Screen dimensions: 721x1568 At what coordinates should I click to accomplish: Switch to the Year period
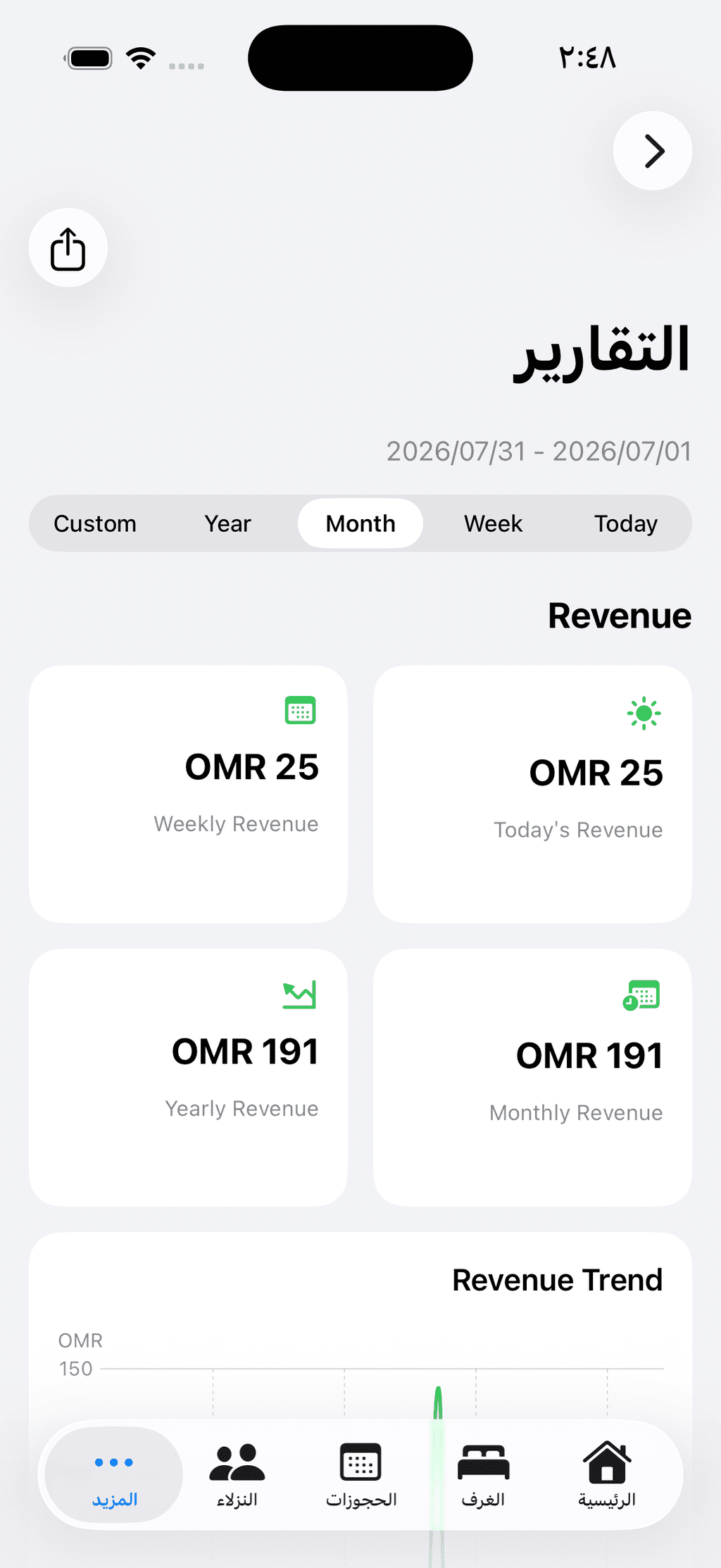(x=227, y=523)
